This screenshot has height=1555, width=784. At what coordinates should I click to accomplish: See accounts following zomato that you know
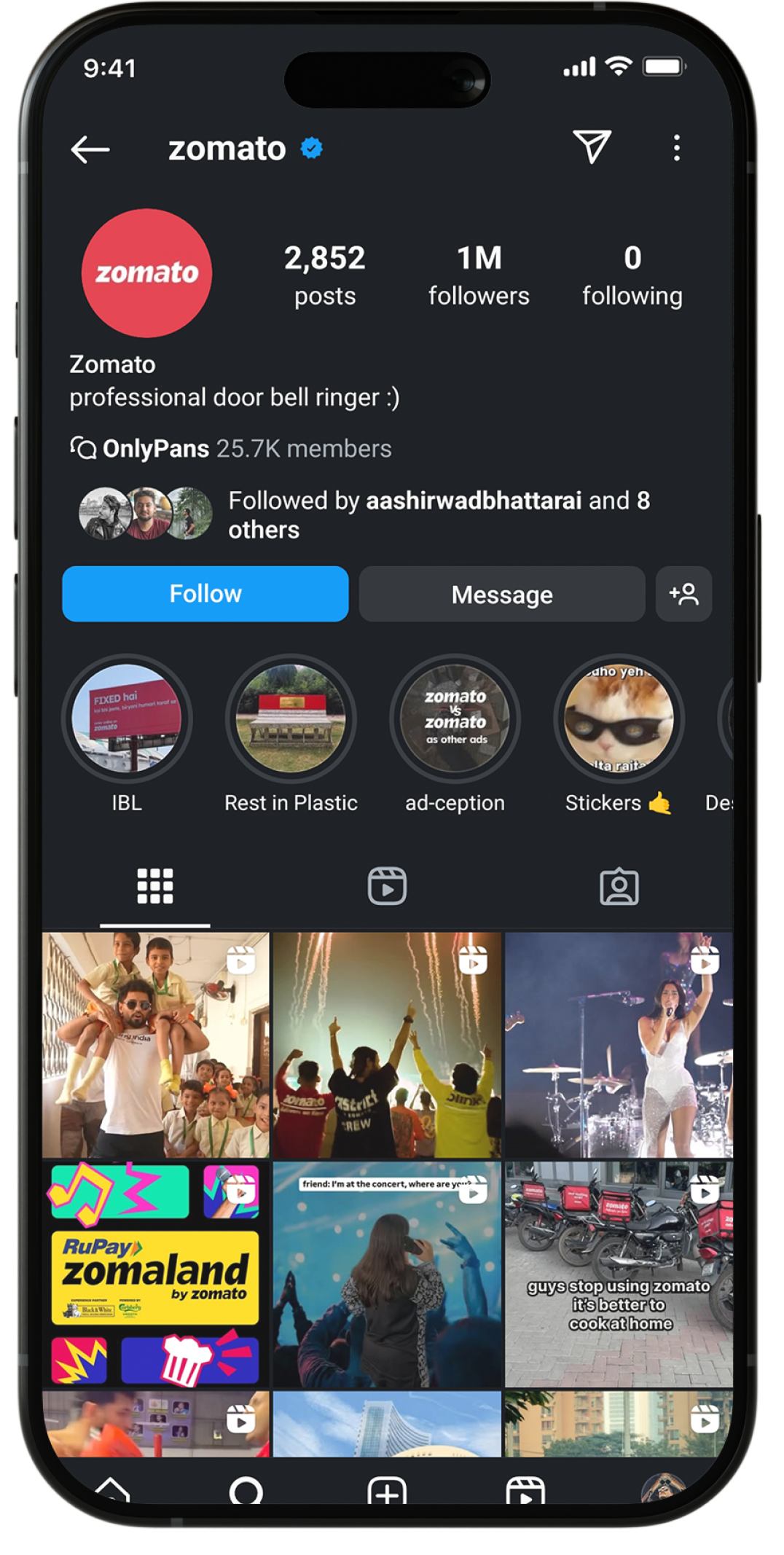tap(437, 514)
